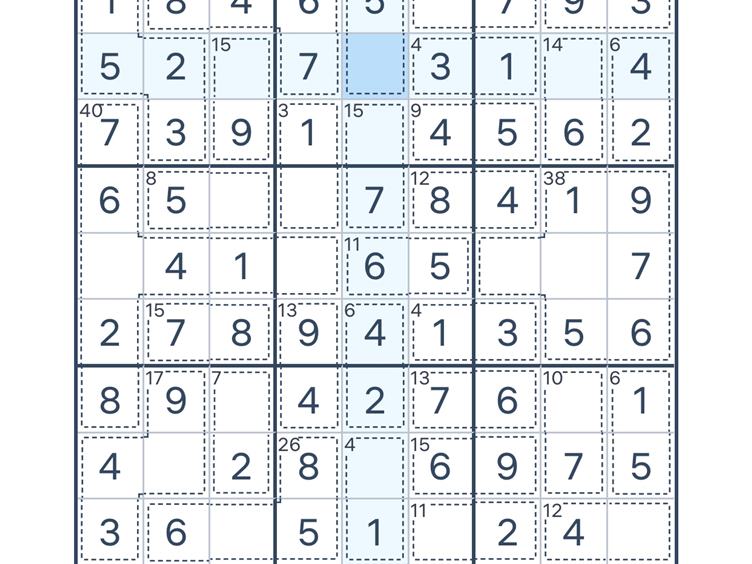The height and width of the screenshot is (564, 752).
Task: Tap the 4 cell in cage 9
Action: click(440, 133)
